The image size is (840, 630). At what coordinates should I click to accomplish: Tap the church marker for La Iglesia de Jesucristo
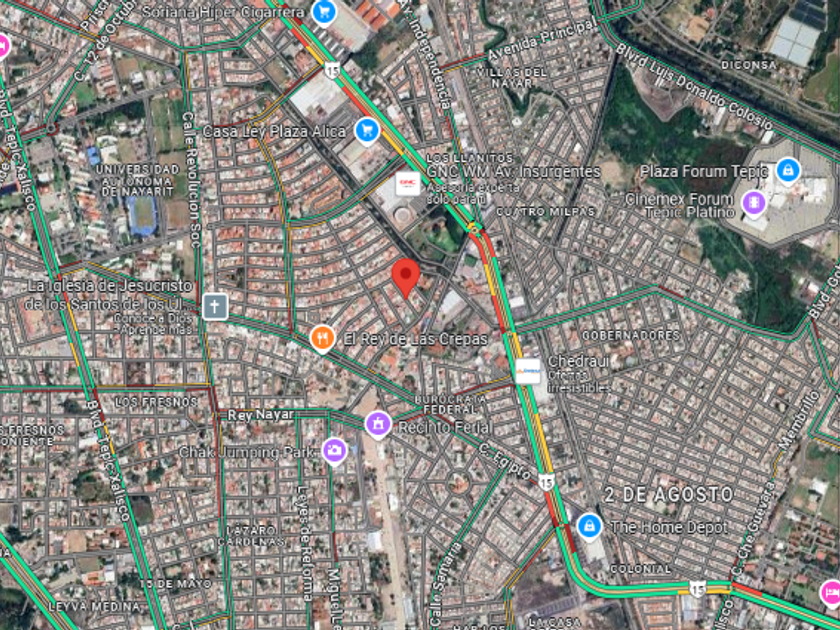(215, 306)
